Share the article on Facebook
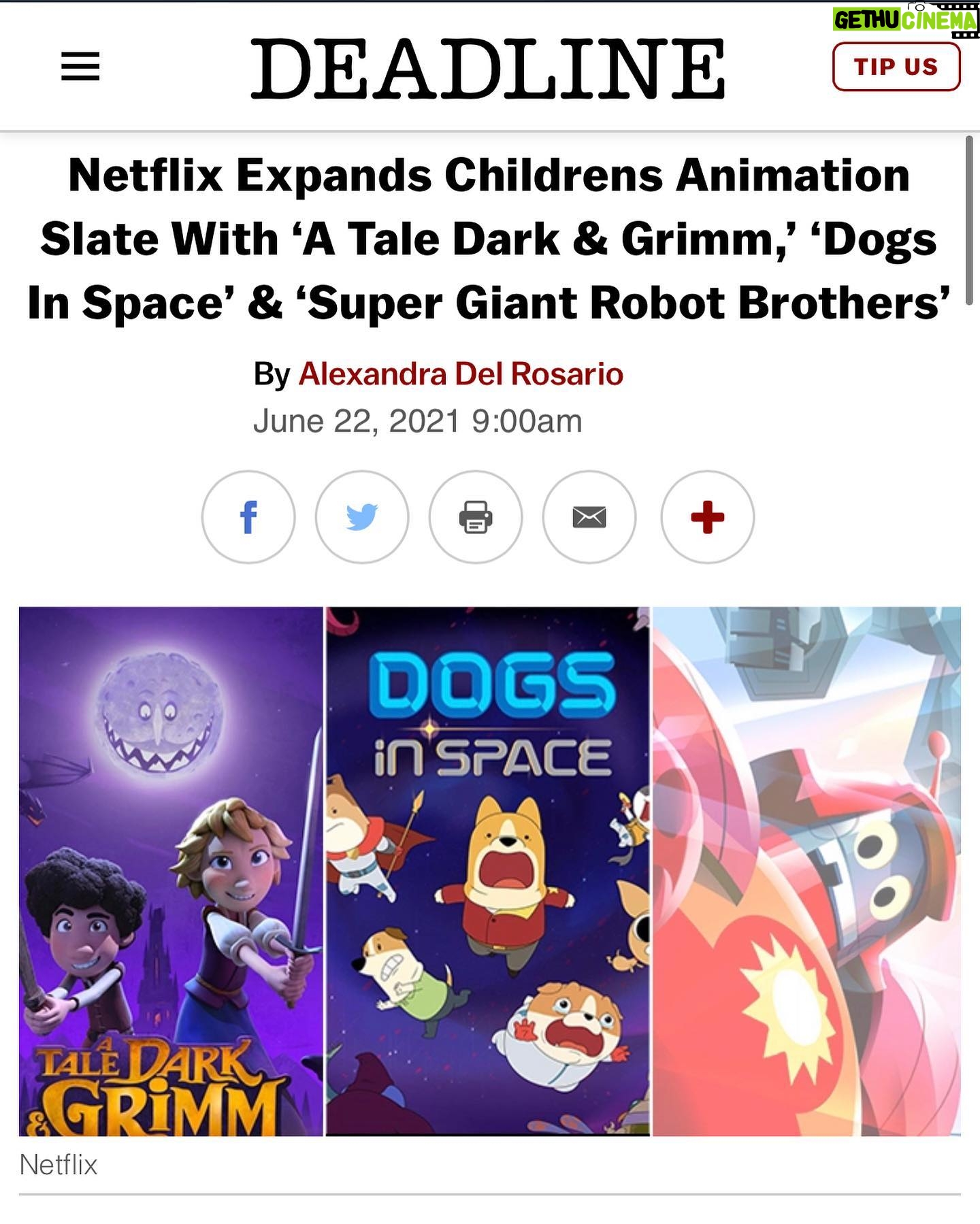Image resolution: width=980 pixels, height=1224 pixels. point(248,517)
